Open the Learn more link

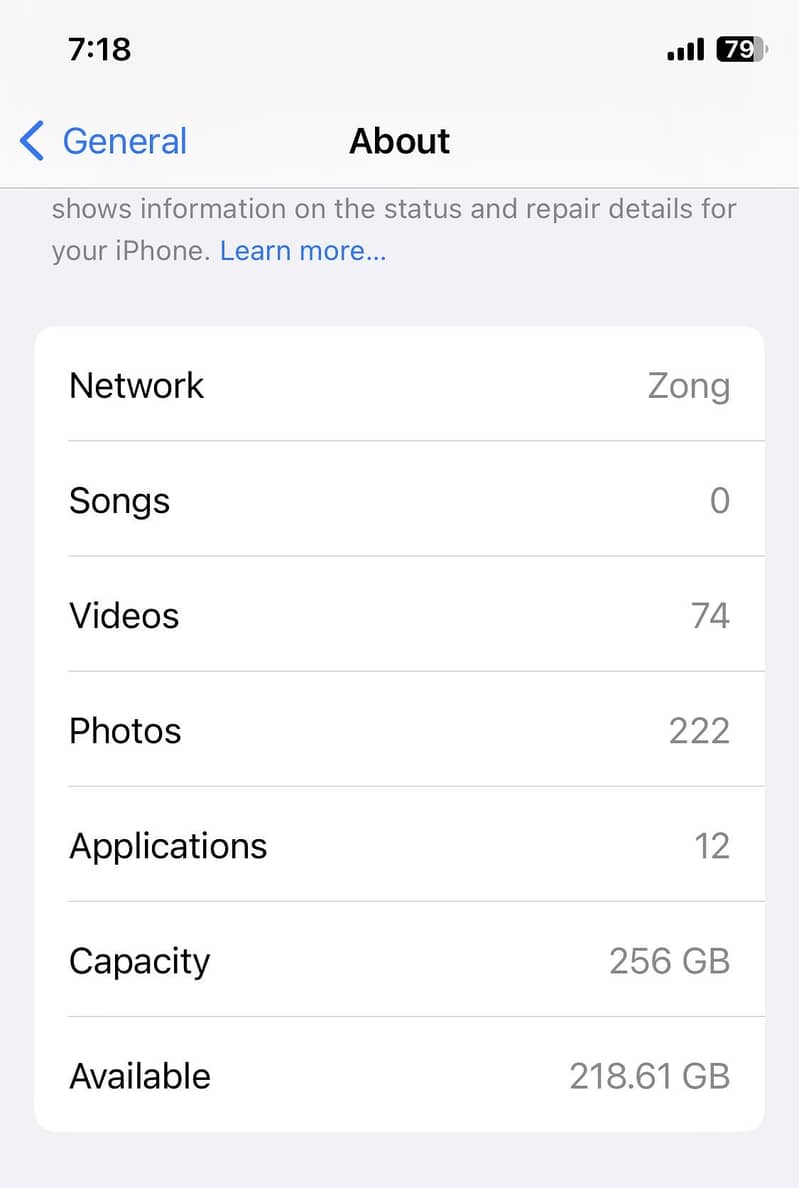point(302,250)
